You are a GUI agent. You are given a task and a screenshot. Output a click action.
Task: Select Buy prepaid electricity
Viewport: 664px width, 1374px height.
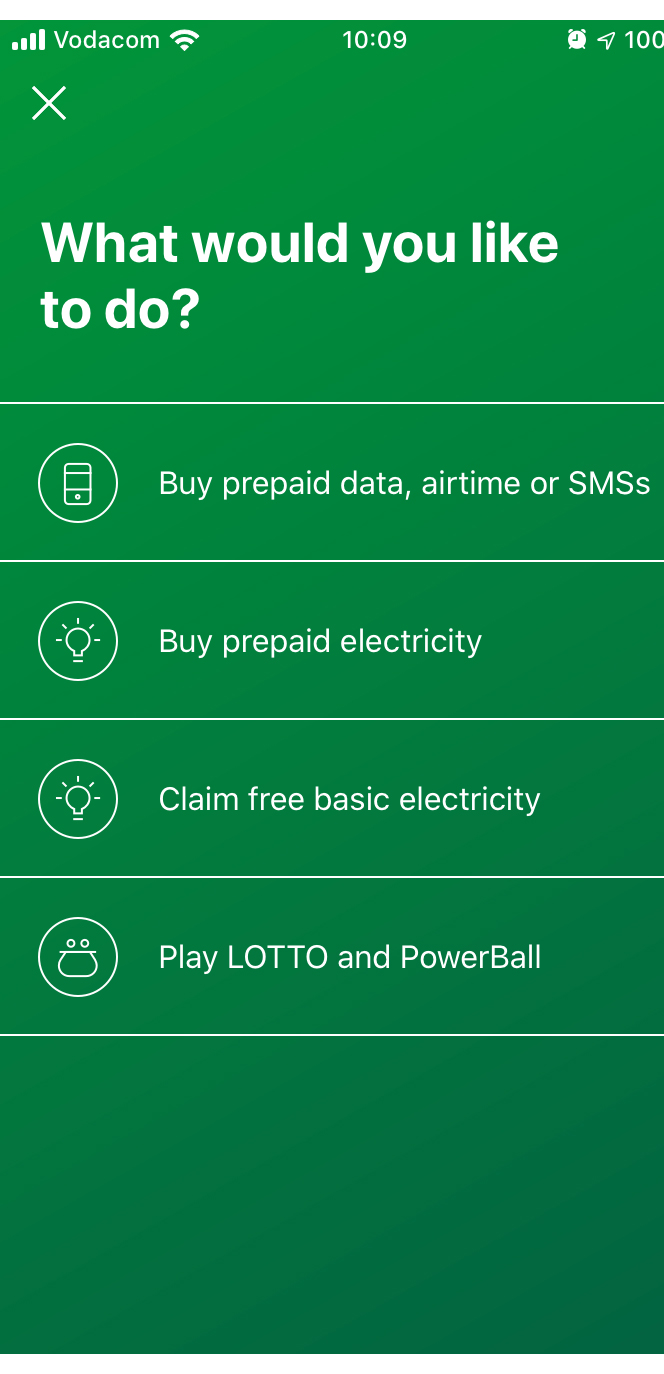[320, 641]
